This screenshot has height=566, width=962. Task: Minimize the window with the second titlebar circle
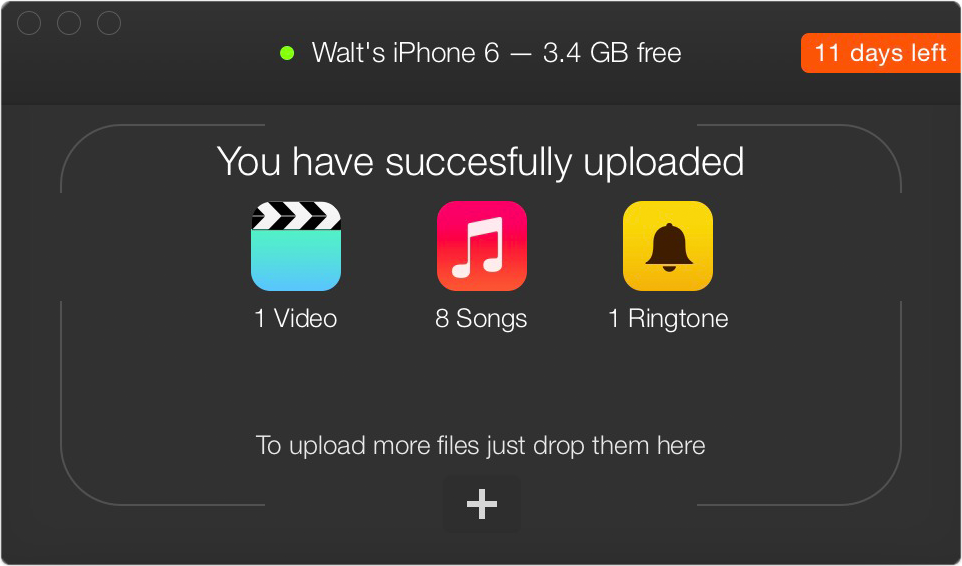(69, 23)
